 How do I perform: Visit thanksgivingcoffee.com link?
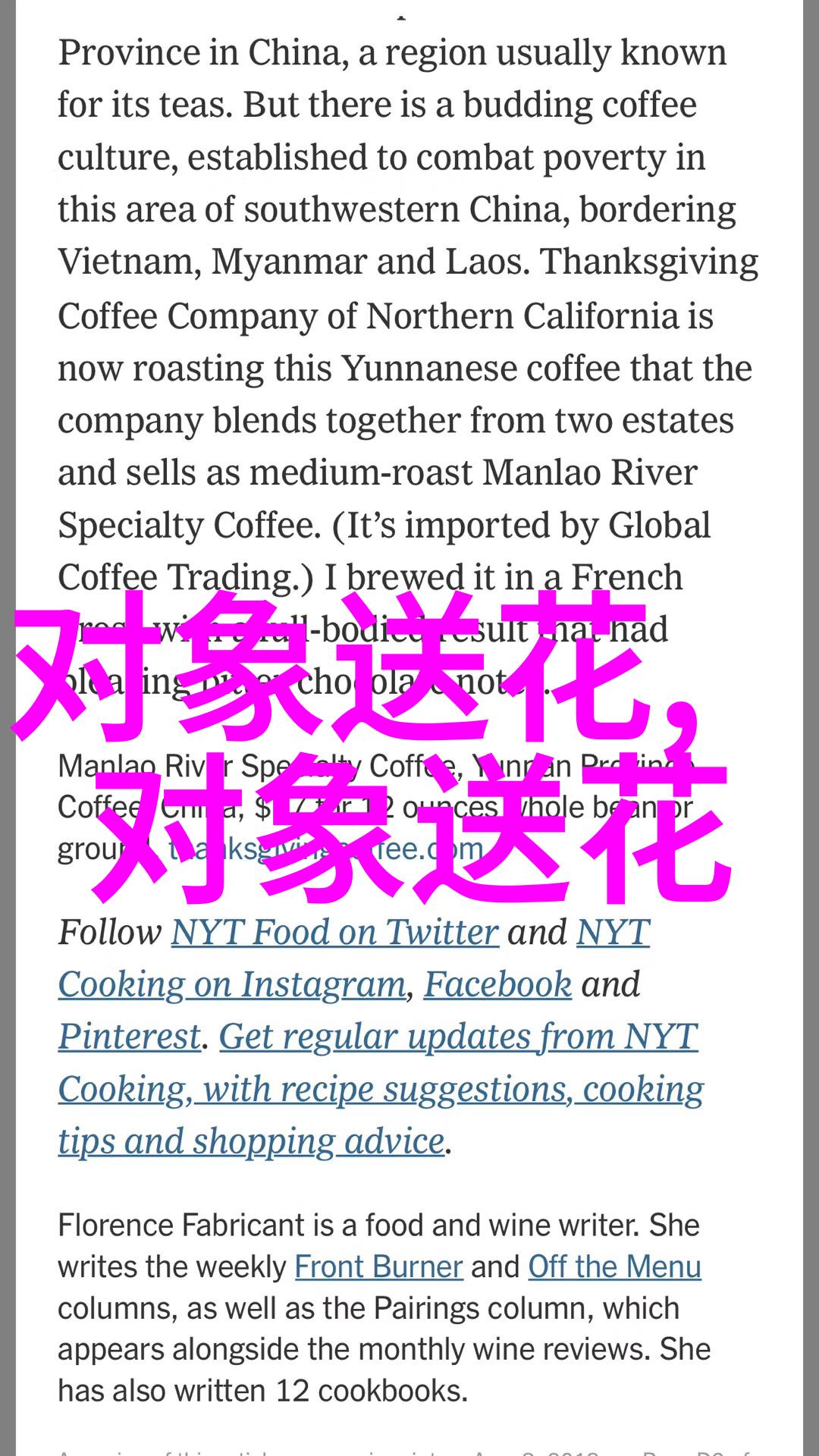(325, 849)
